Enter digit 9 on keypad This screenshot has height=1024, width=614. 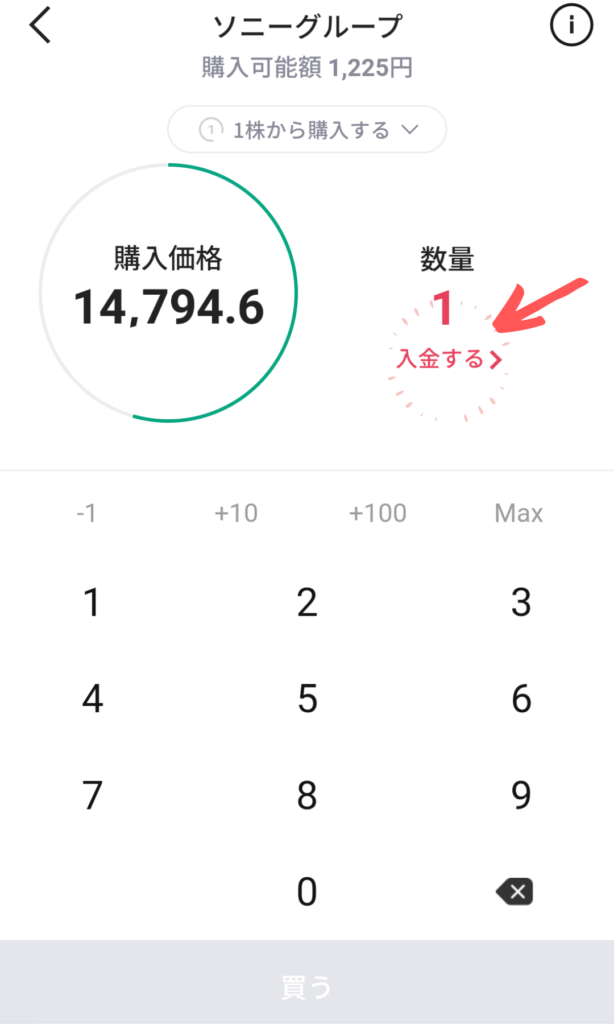[x=520, y=795]
